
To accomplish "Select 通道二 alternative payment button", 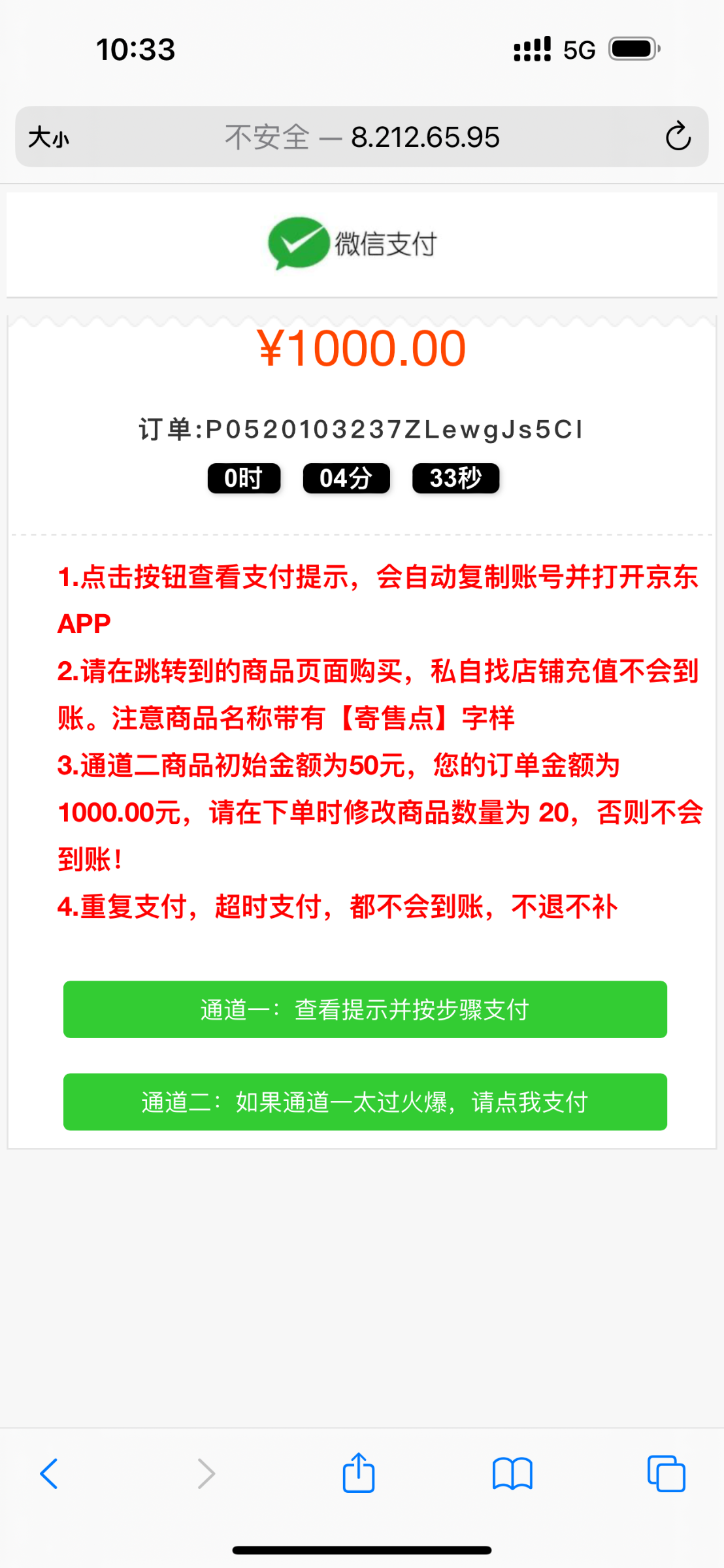I will coord(365,1102).
